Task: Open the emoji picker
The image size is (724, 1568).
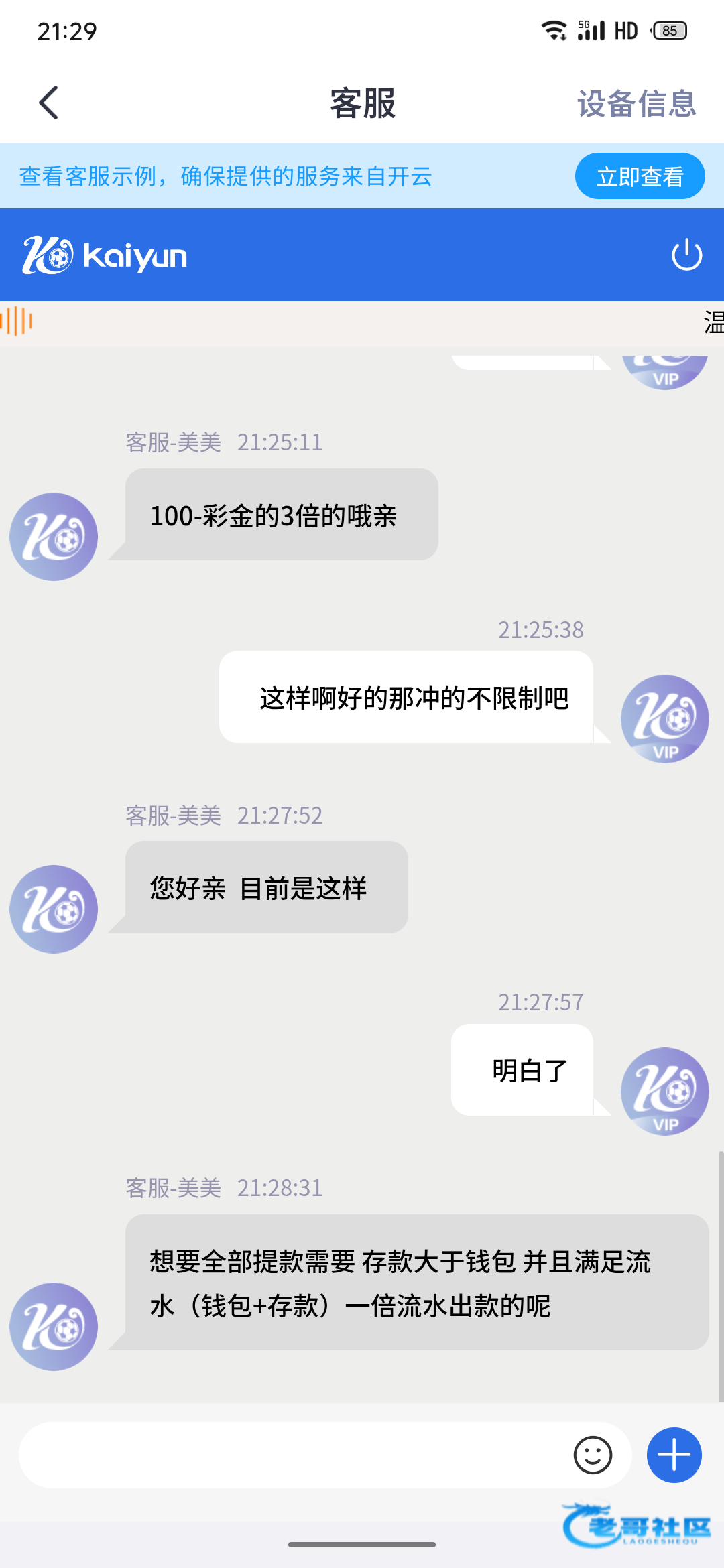Action: pyautogui.click(x=593, y=1455)
